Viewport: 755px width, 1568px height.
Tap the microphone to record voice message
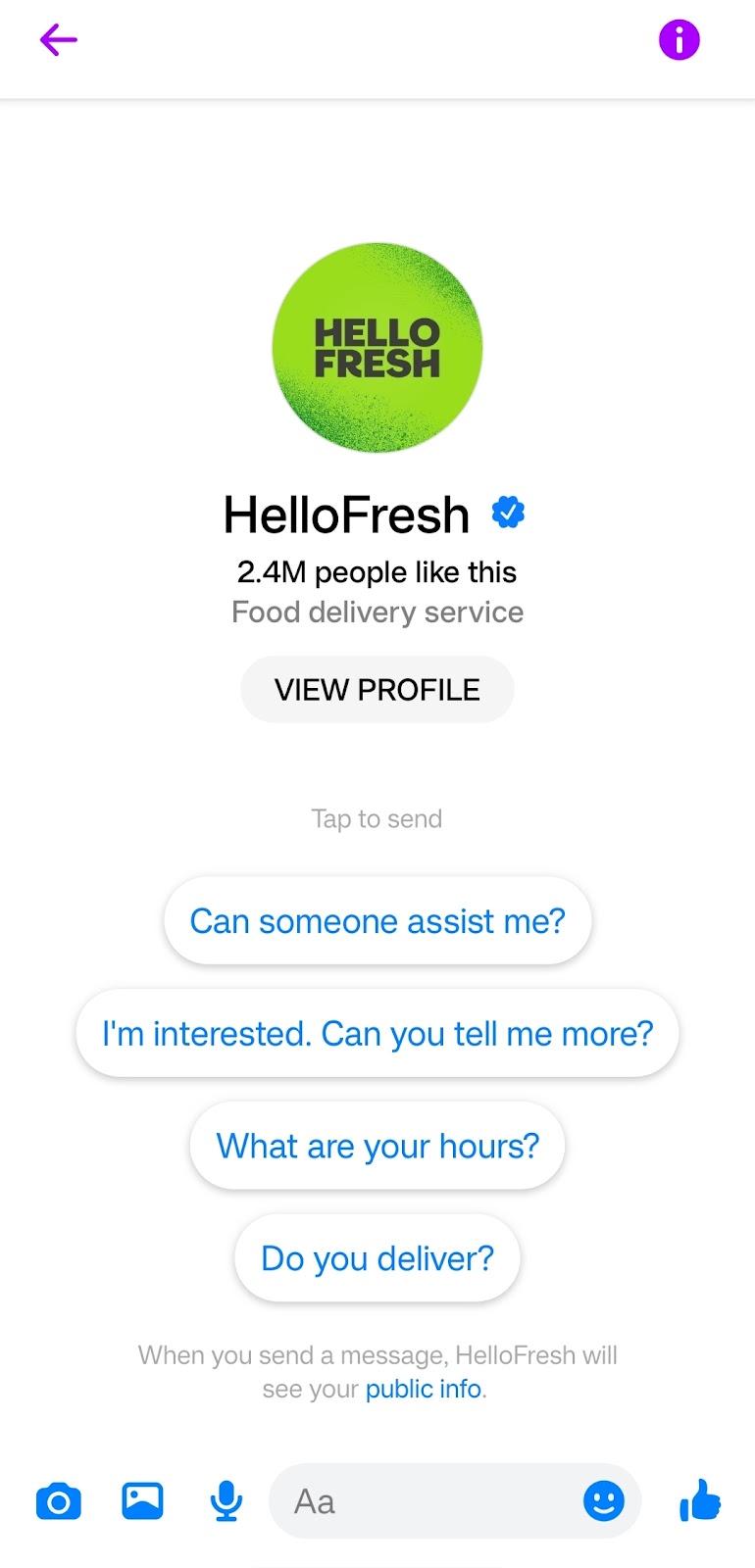point(226,1500)
